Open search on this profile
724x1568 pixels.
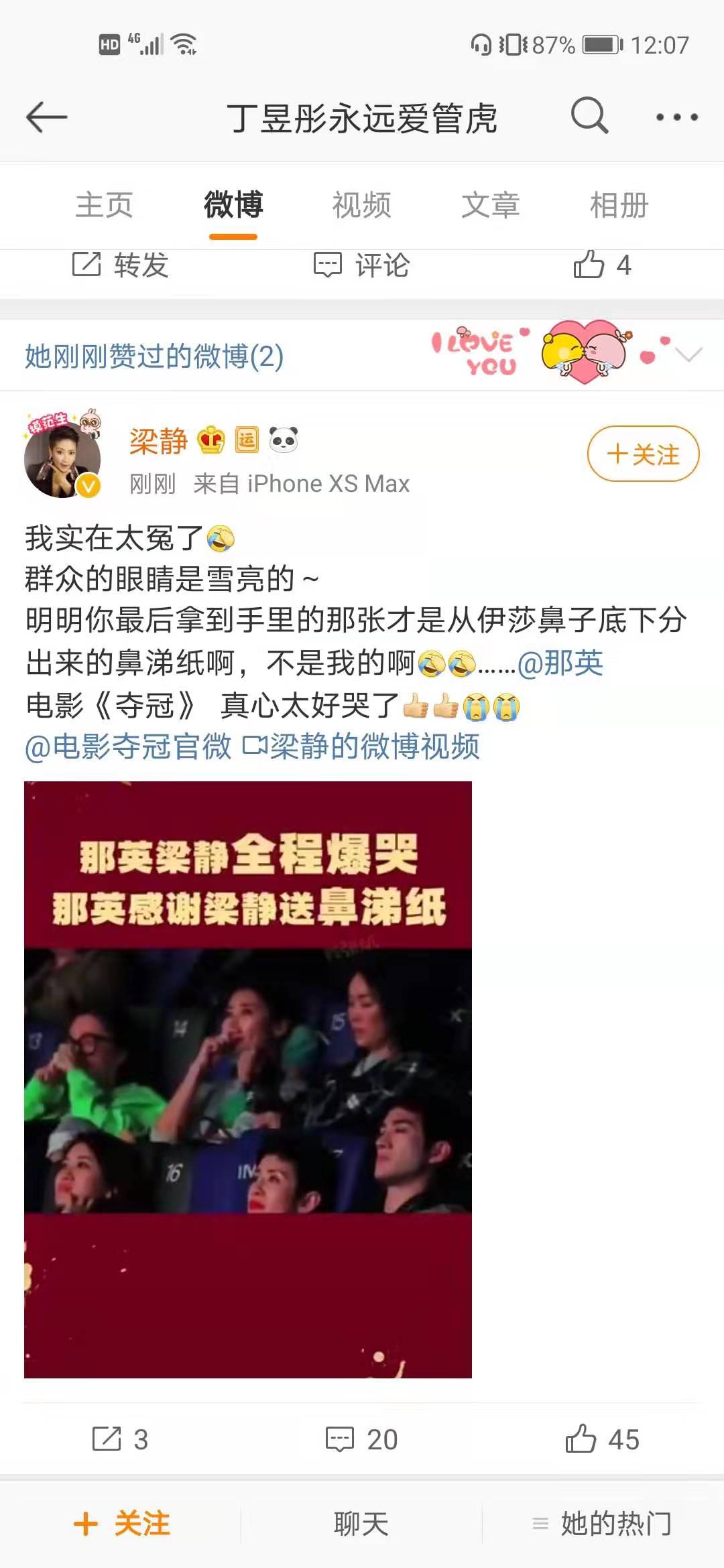(590, 116)
